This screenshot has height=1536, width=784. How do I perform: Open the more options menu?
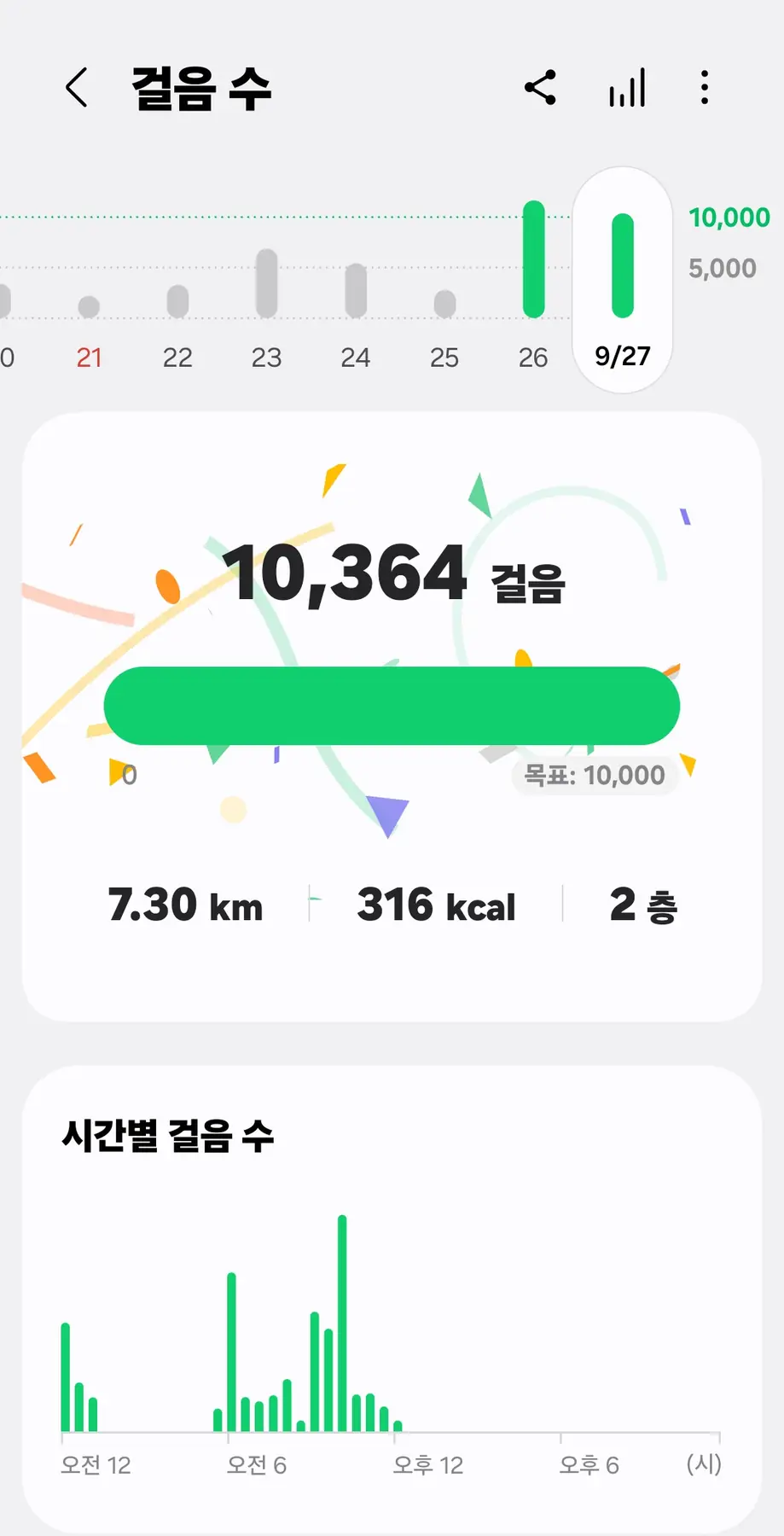pyautogui.click(x=704, y=88)
